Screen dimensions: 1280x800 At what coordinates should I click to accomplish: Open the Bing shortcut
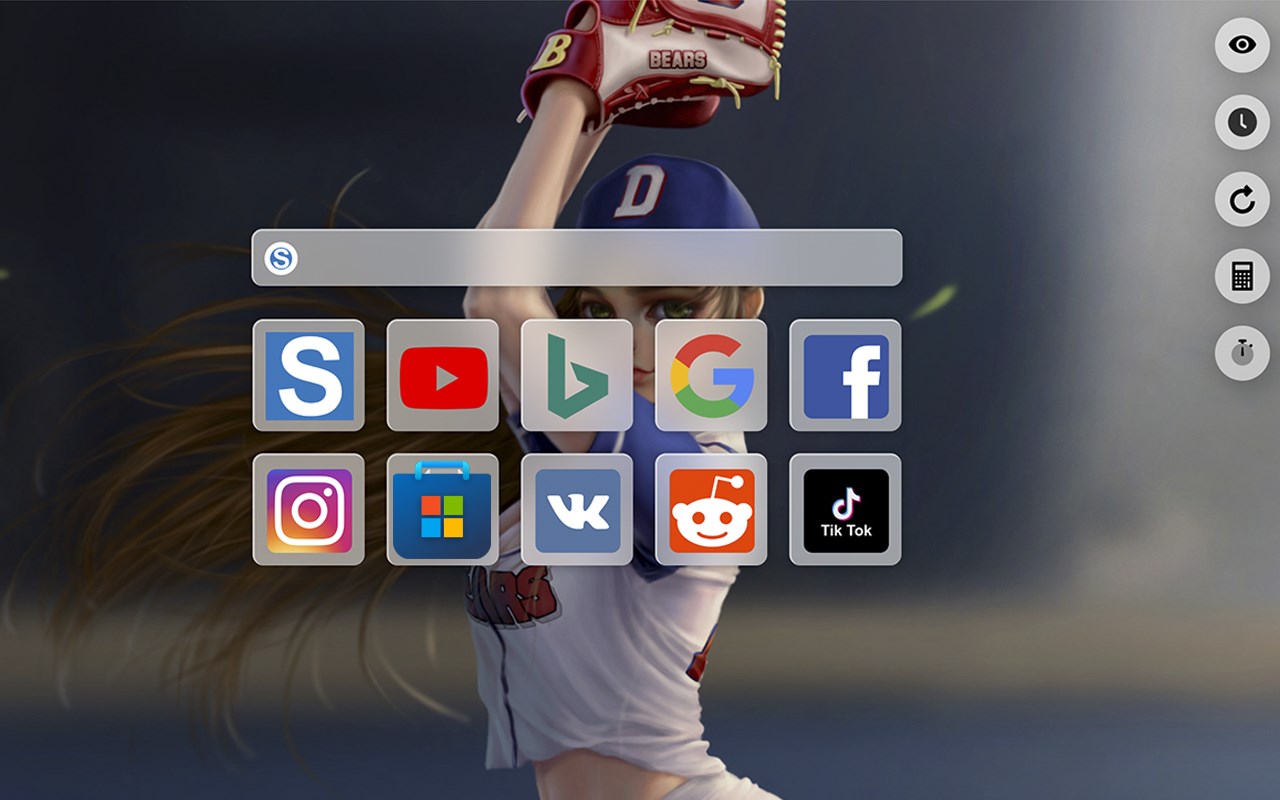pyautogui.click(x=577, y=376)
